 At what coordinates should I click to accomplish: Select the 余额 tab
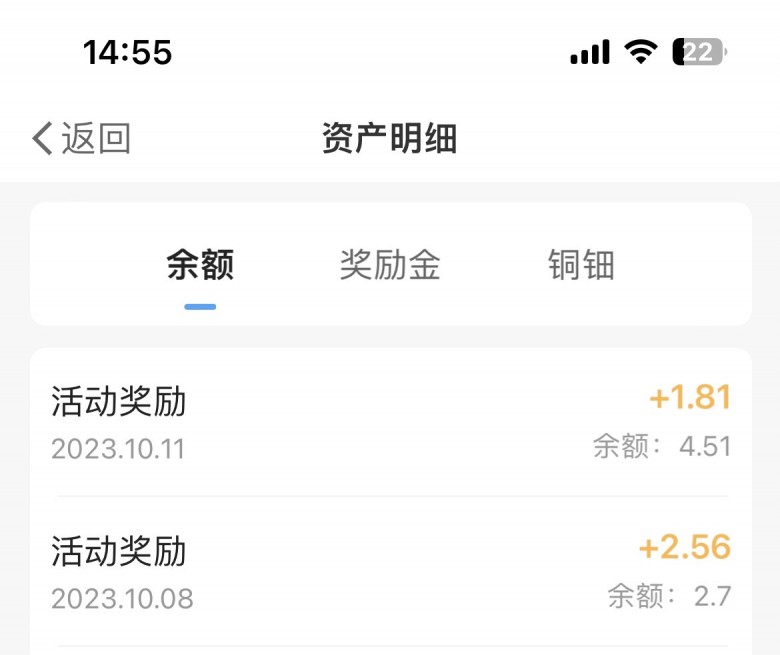pyautogui.click(x=200, y=266)
